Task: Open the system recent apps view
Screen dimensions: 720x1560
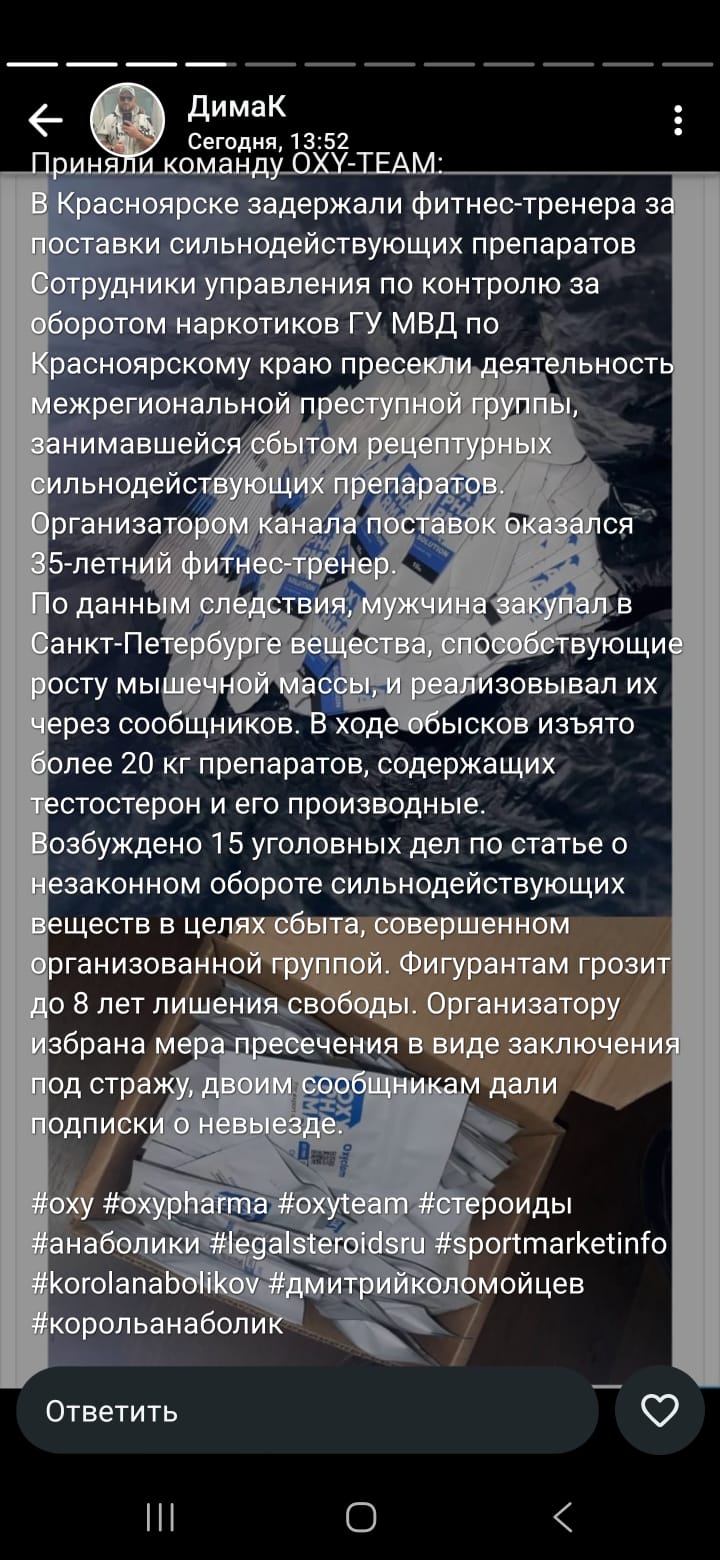Action: coord(160,1517)
